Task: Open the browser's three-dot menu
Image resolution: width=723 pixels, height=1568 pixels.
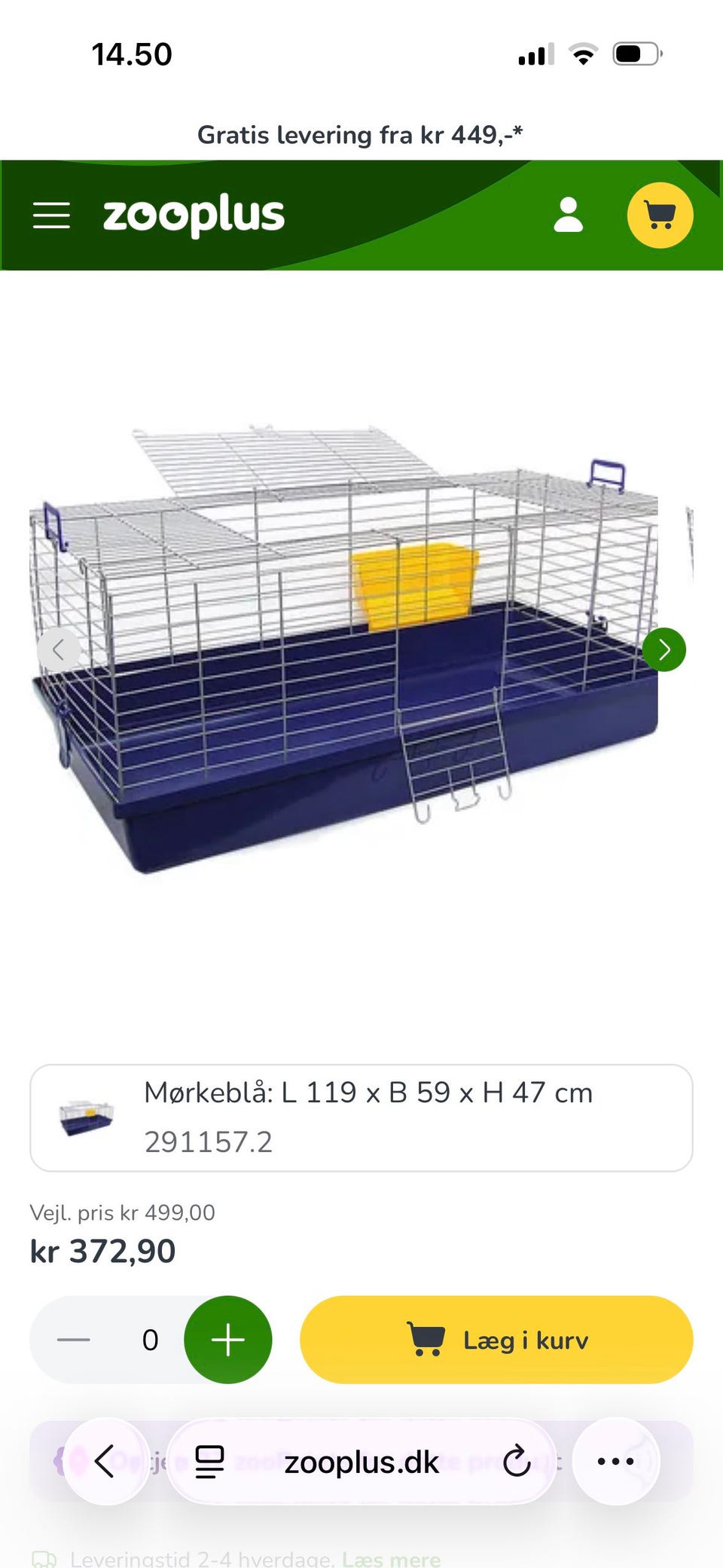Action: (615, 1462)
